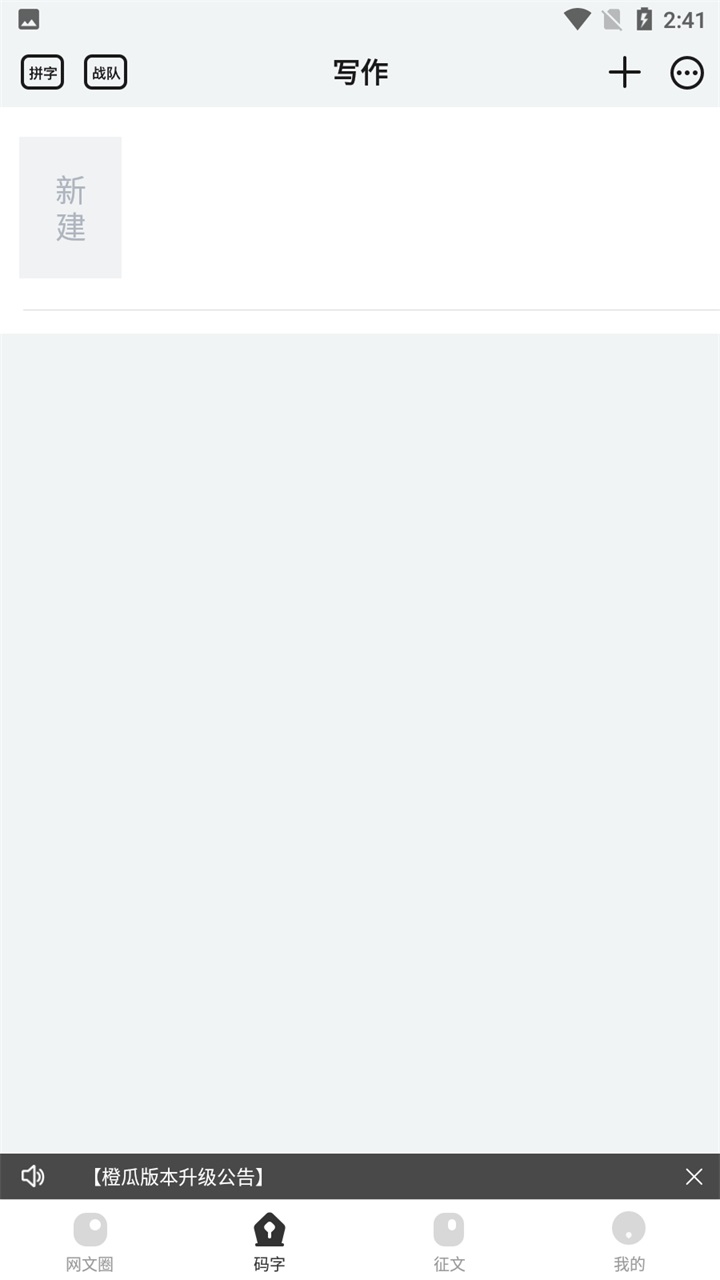Screen dimensions: 720x1280
Task: Tap the plus icon to add a work
Action: click(x=624, y=72)
